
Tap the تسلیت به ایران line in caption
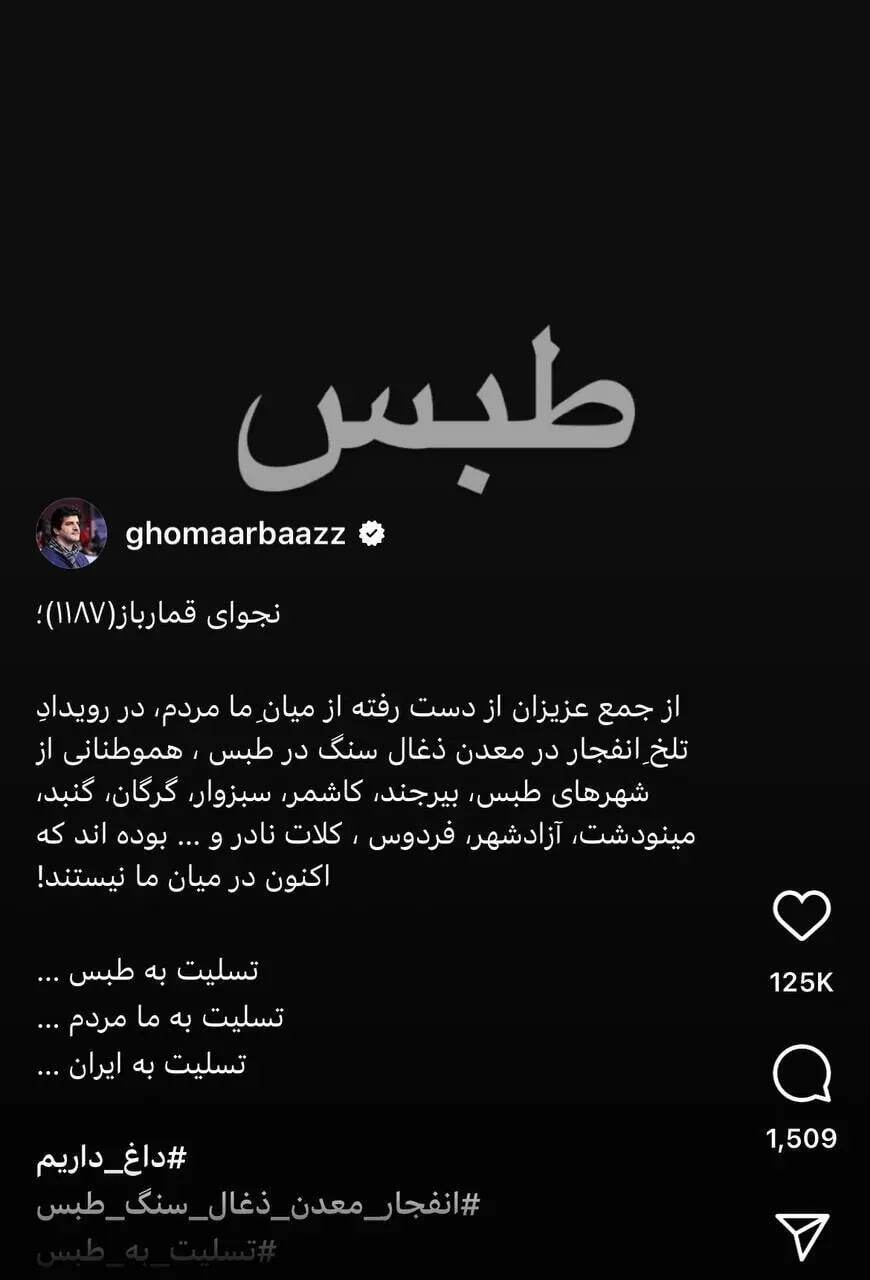pyautogui.click(x=150, y=1064)
